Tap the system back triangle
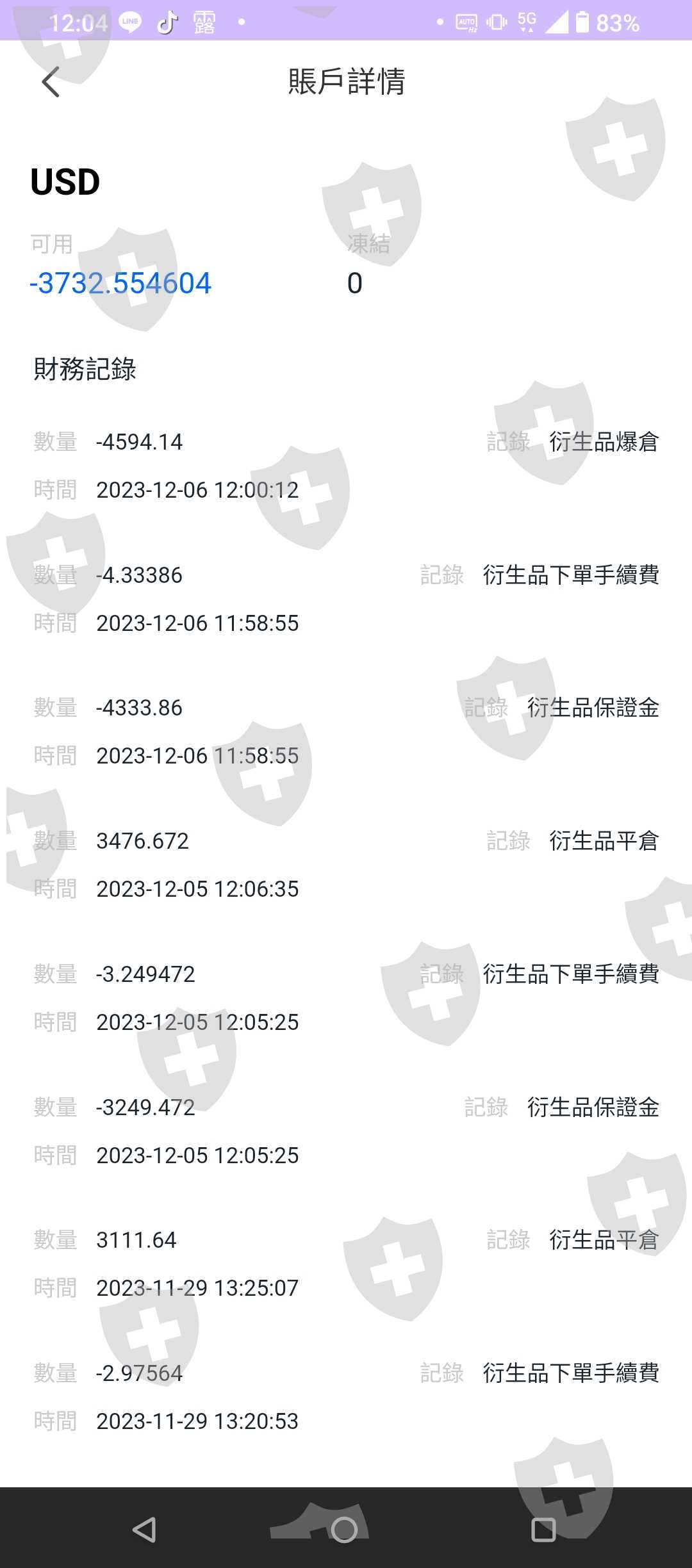The width and height of the screenshot is (692, 1568). pos(144,1530)
